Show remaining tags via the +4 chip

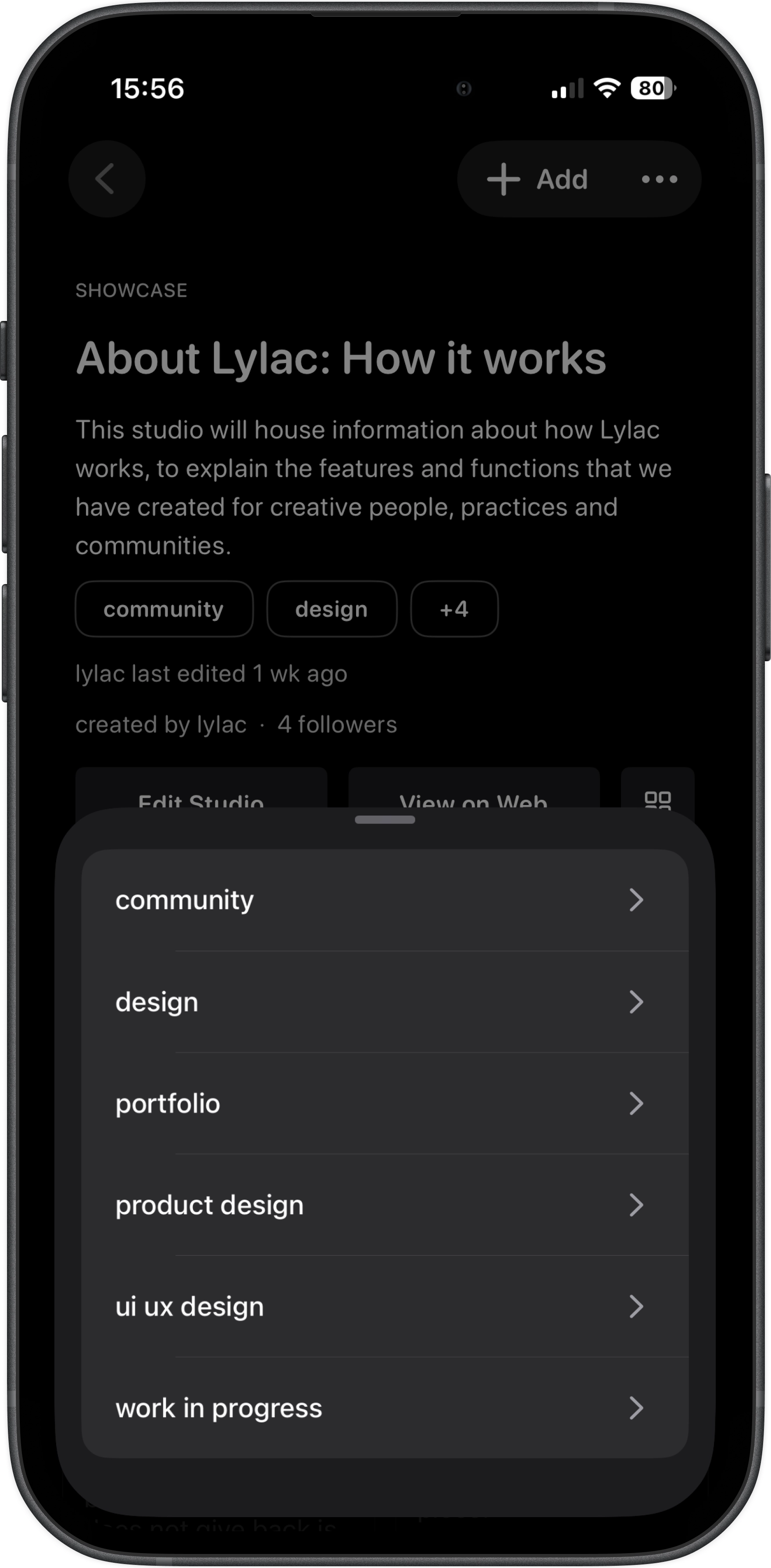point(454,609)
